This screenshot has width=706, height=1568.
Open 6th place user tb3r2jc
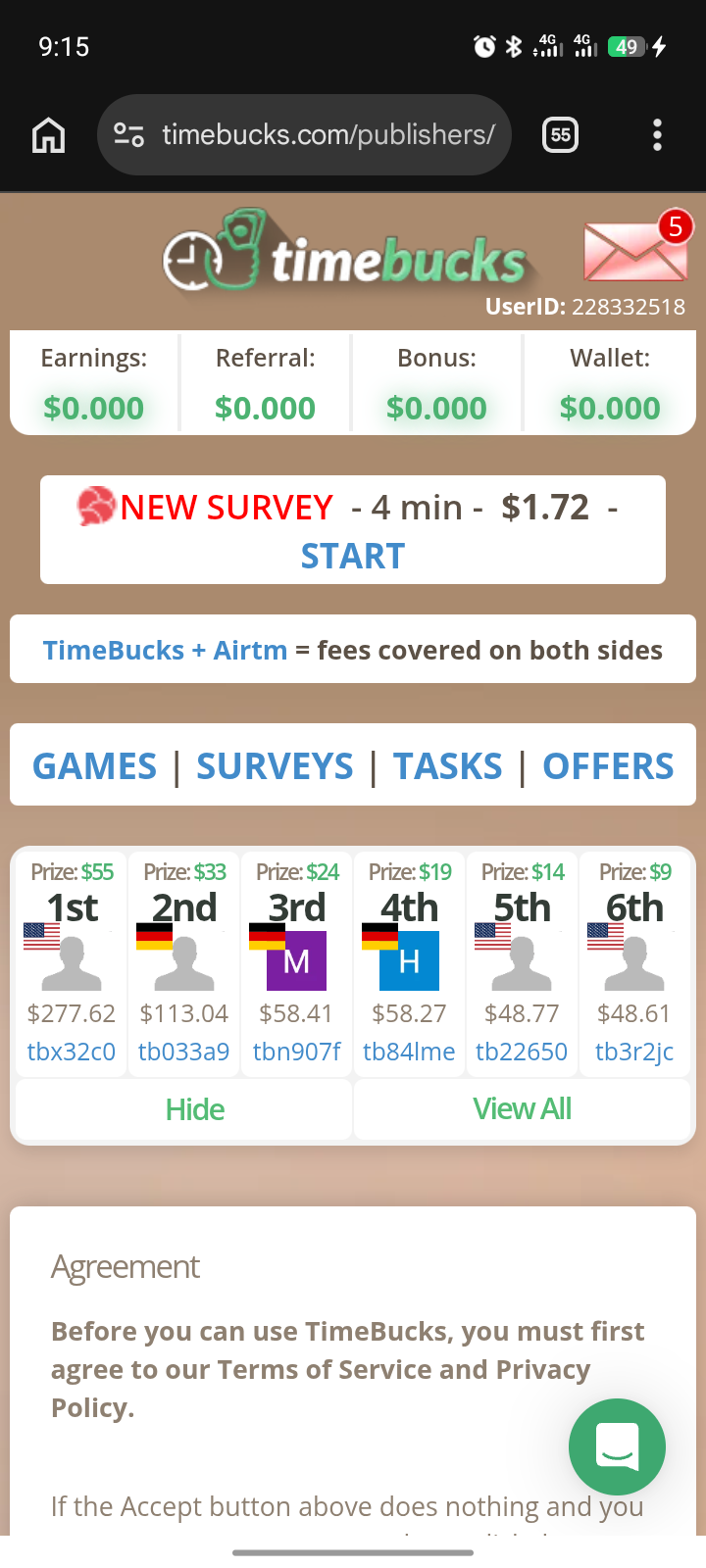point(633,1052)
